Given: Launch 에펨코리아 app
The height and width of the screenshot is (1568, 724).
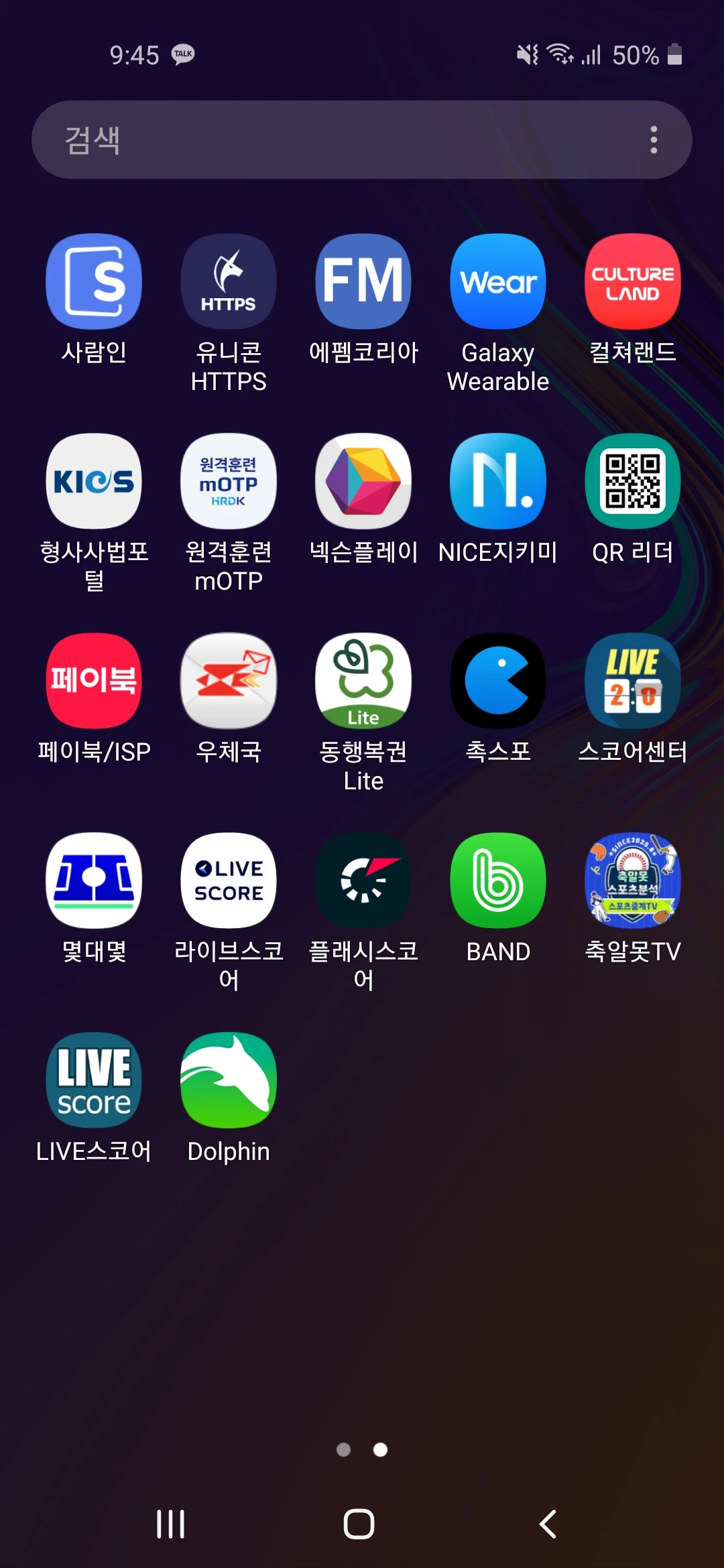Looking at the screenshot, I should click(x=363, y=281).
